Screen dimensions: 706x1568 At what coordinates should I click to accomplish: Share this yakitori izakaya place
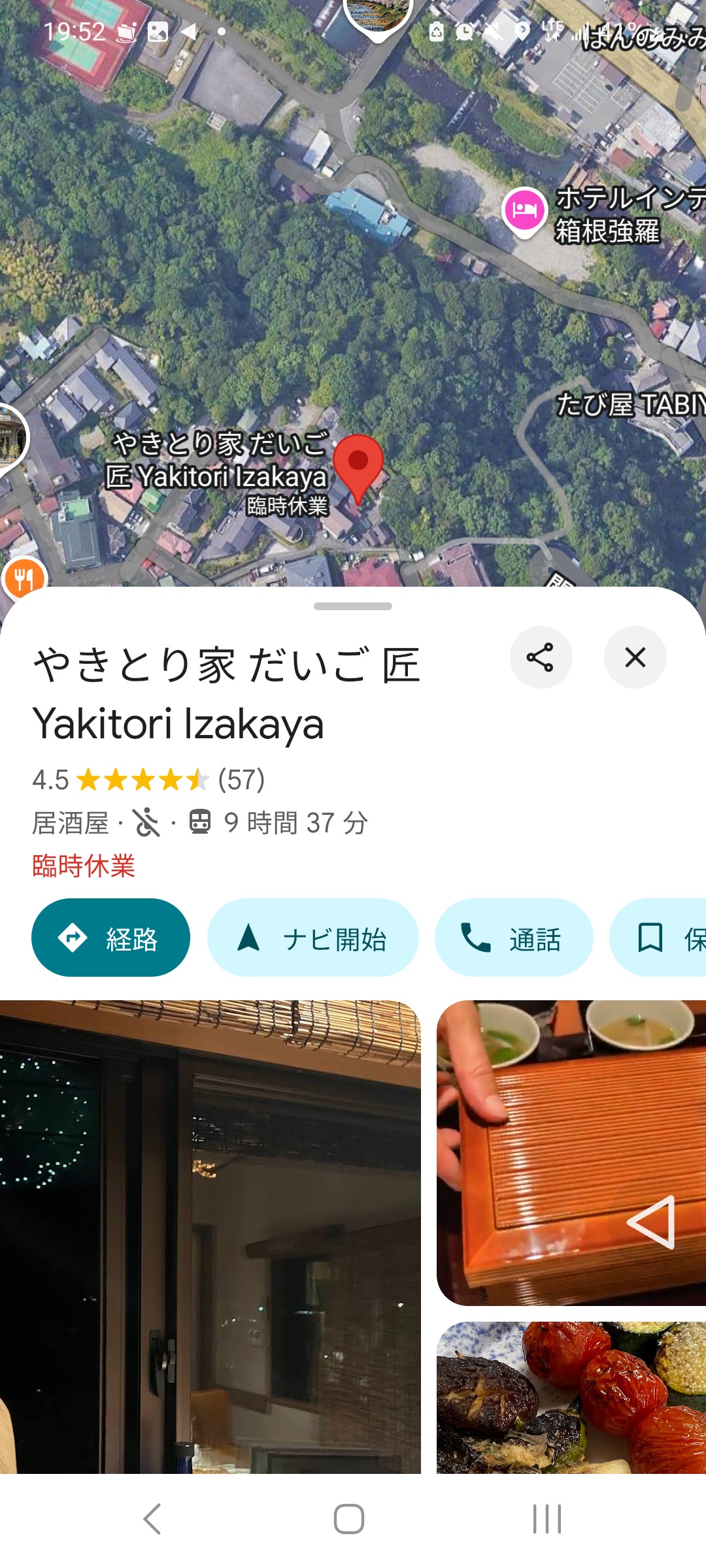coord(541,657)
